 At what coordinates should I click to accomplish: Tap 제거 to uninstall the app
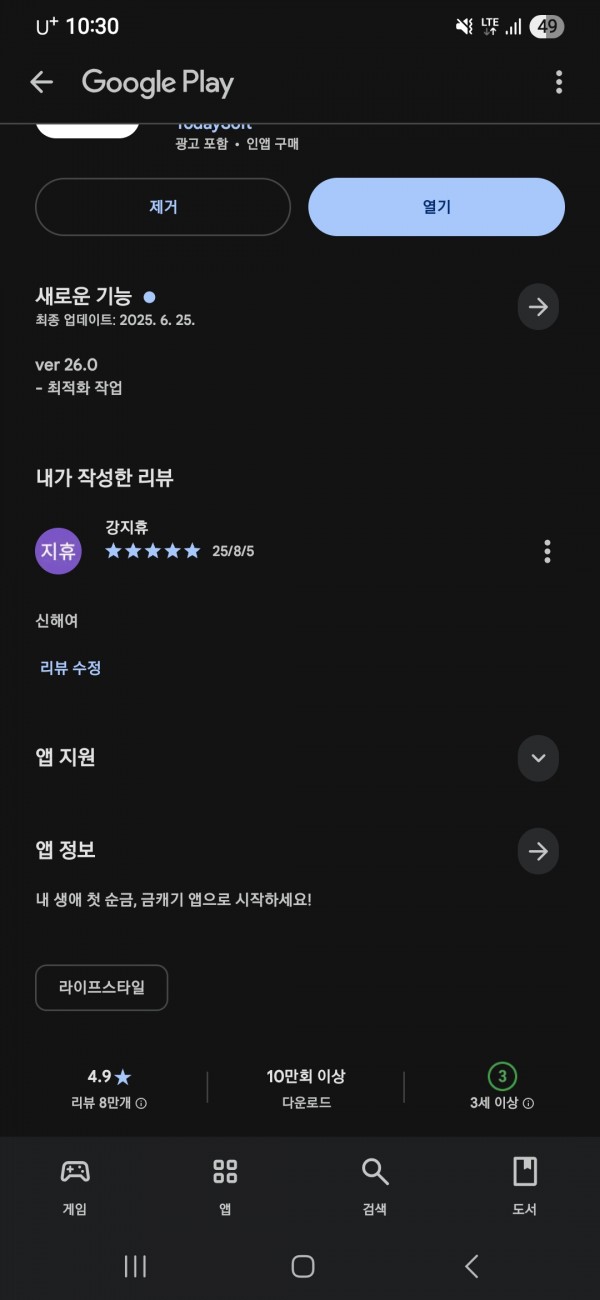click(x=163, y=207)
